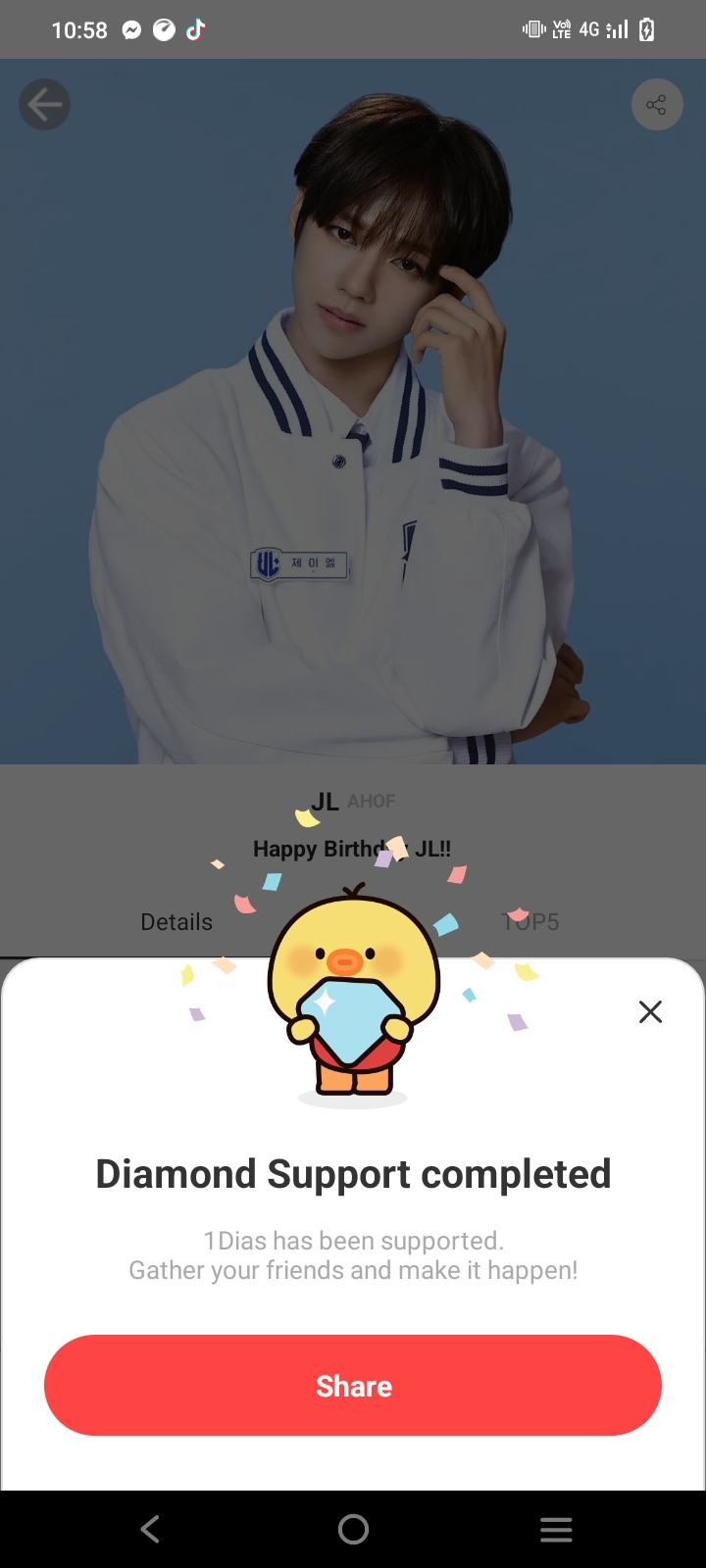Image resolution: width=706 pixels, height=1568 pixels.
Task: Close the Diamond Support completed dialog
Action: pyautogui.click(x=650, y=1011)
